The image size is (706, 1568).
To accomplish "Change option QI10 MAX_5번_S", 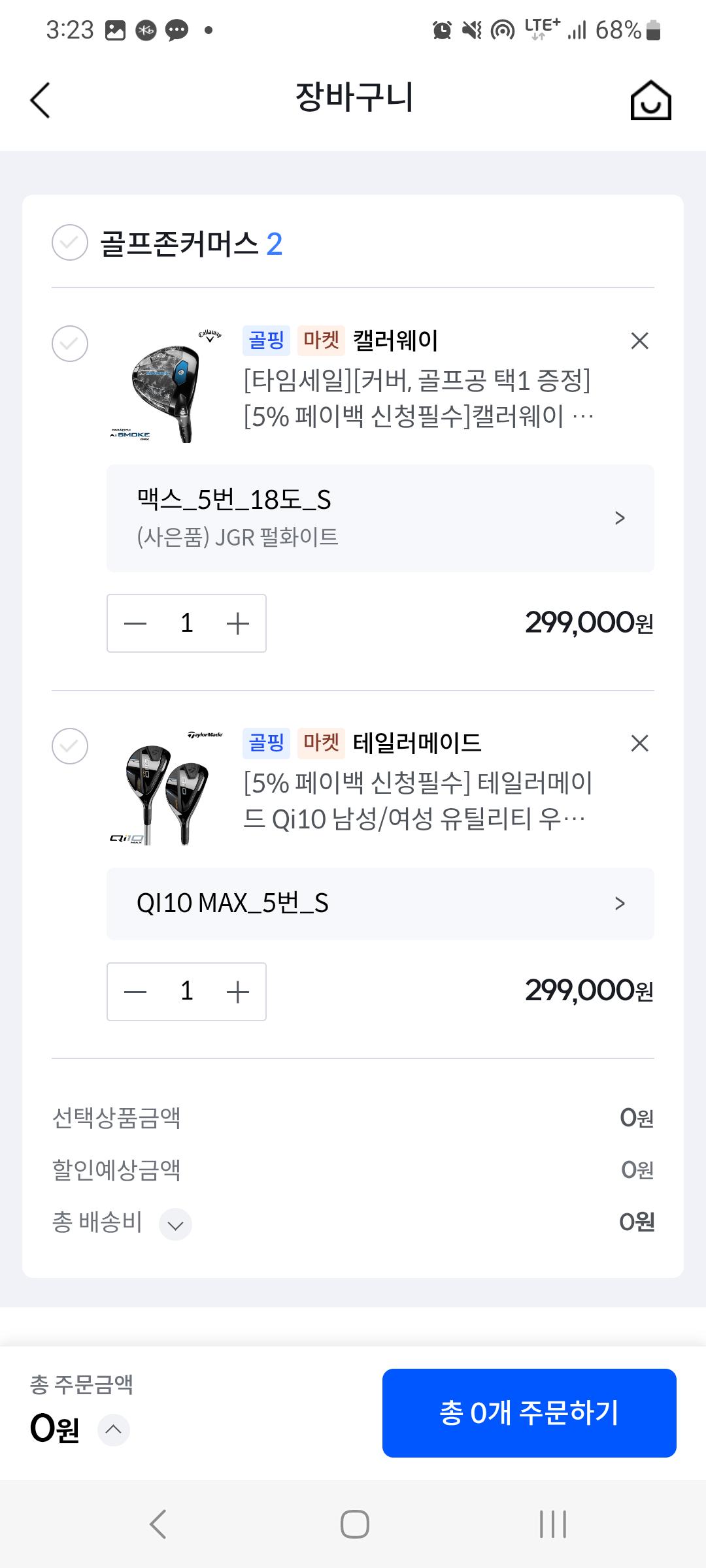I will pyautogui.click(x=380, y=904).
